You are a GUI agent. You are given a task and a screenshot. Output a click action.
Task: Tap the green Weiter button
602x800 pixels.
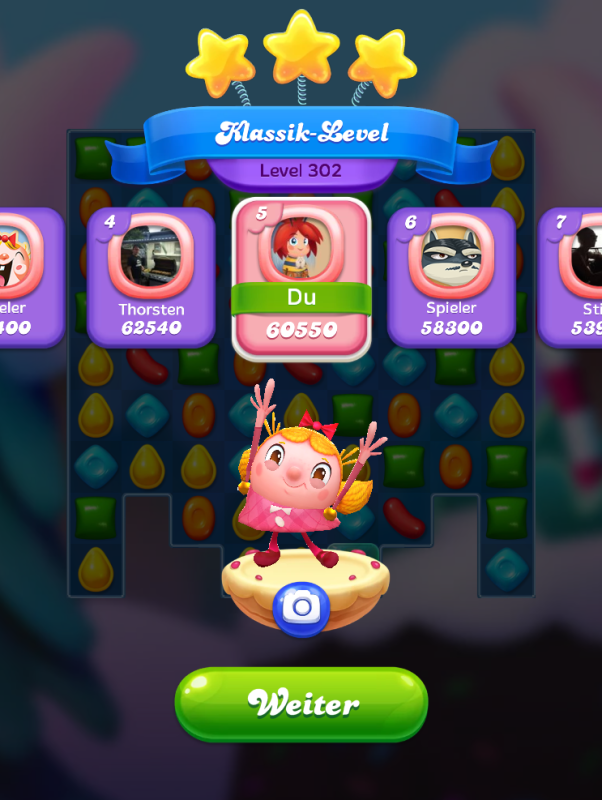click(301, 703)
